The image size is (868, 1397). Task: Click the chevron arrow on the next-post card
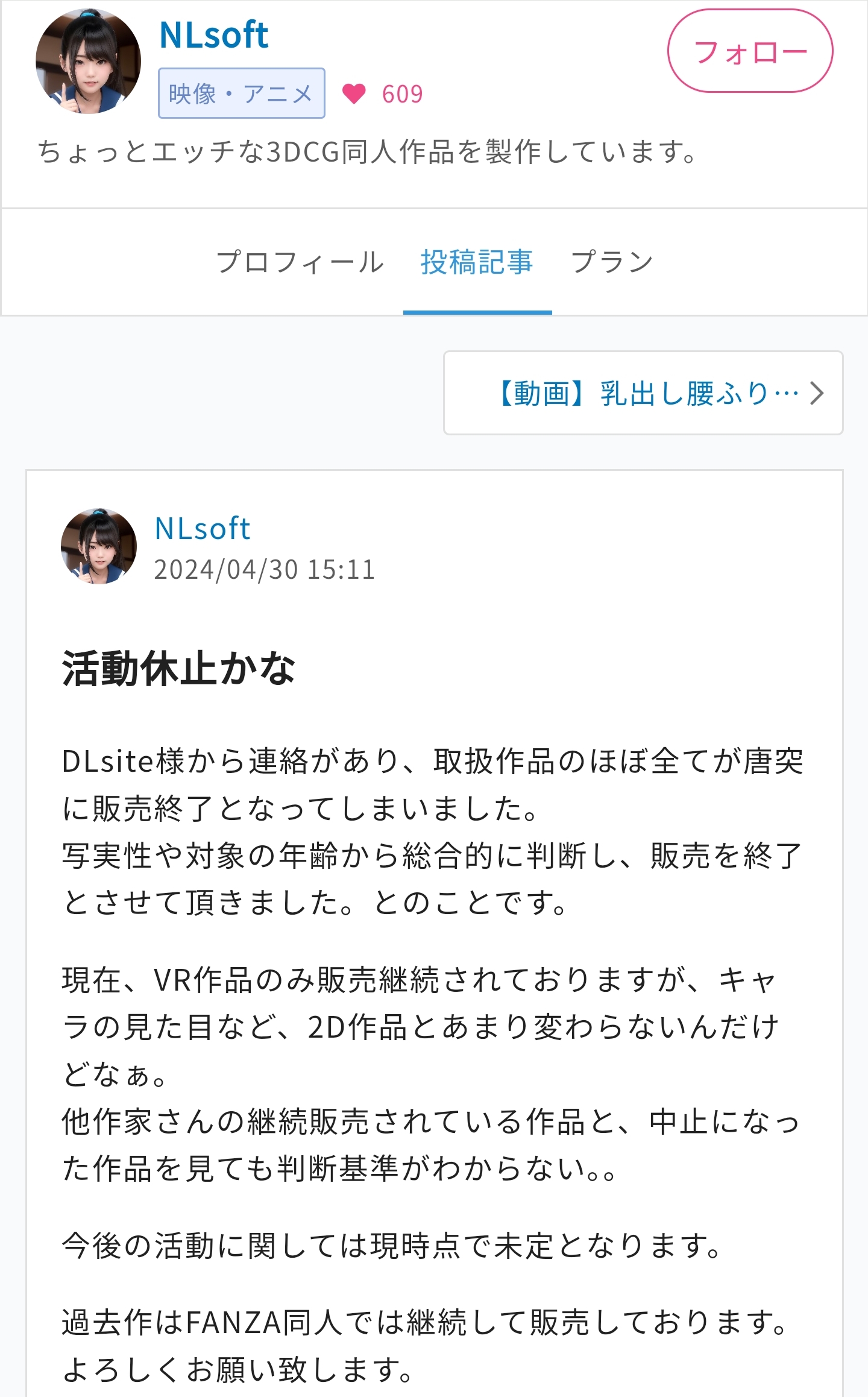click(x=818, y=393)
